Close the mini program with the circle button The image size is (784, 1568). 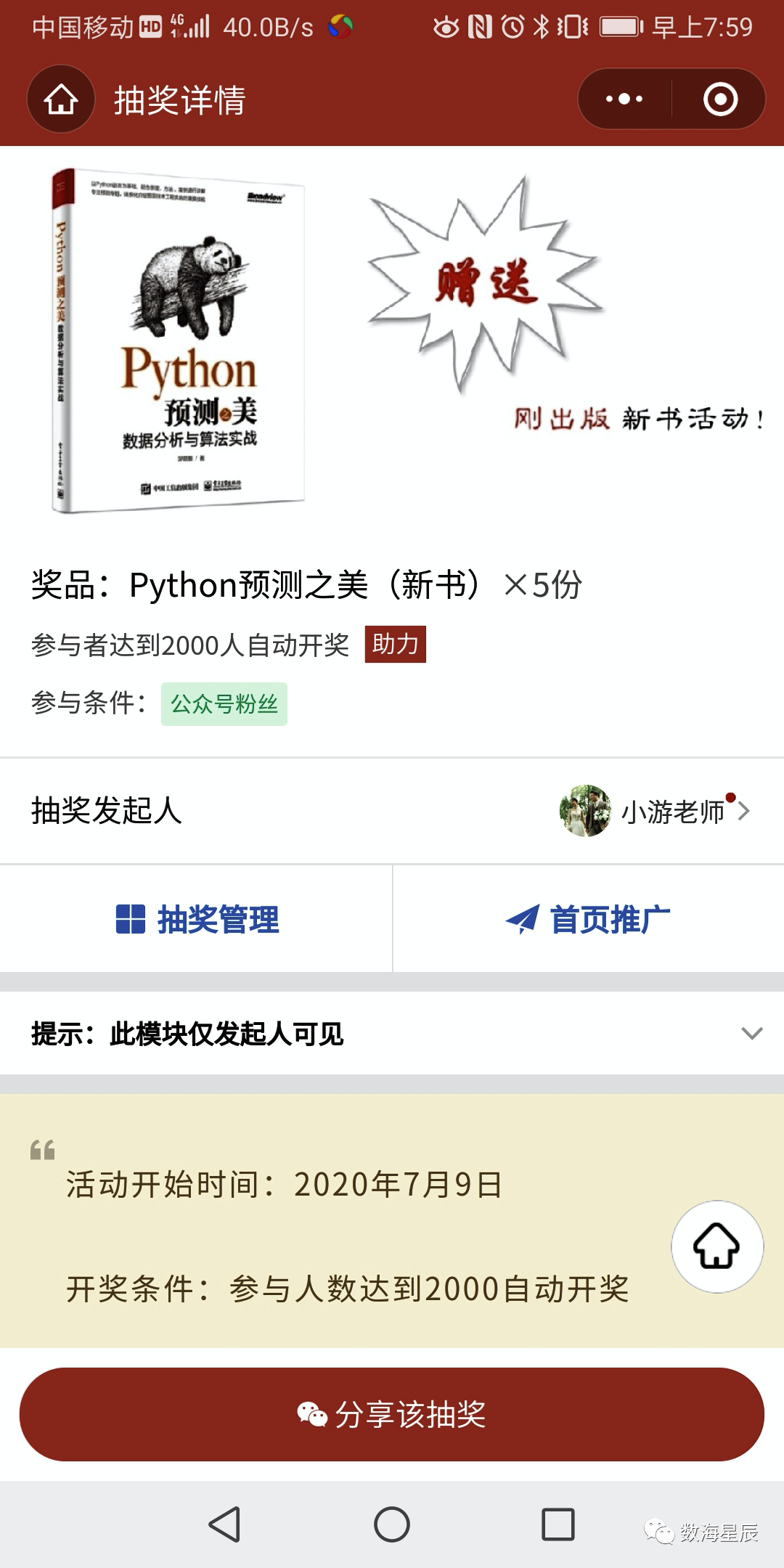(720, 99)
